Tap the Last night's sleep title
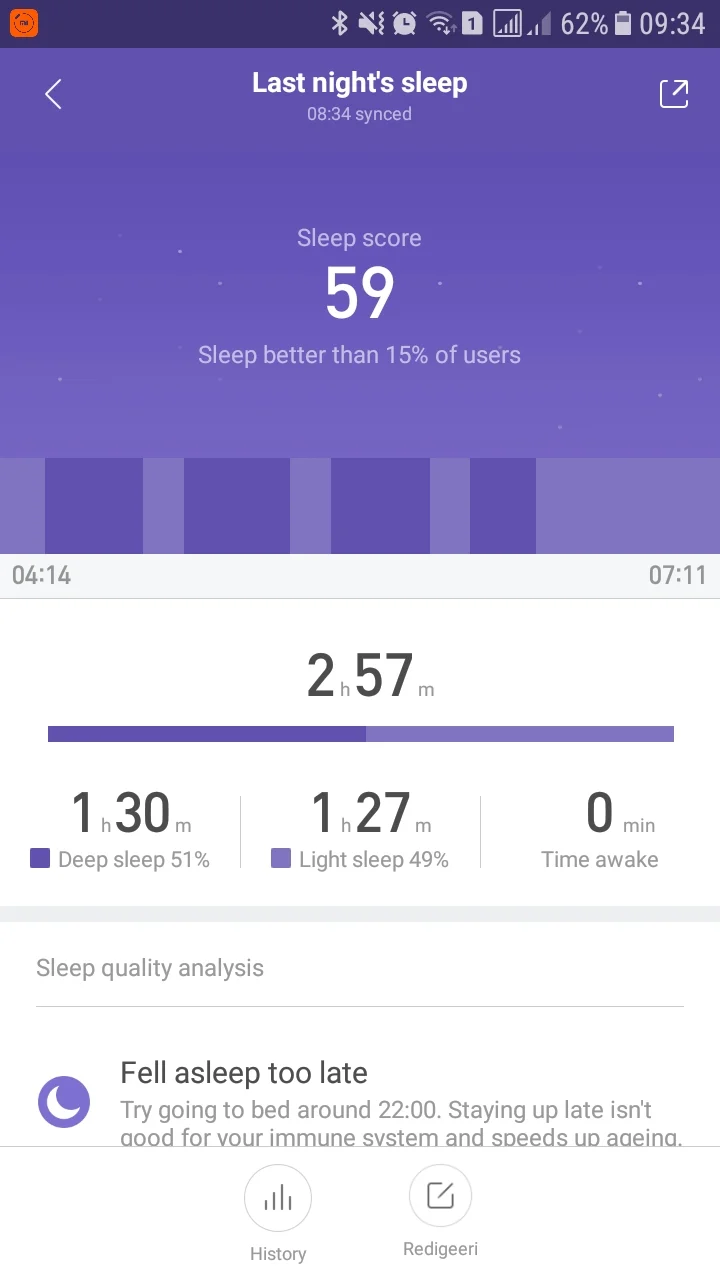Screen dimensions: 720x1280 click(x=359, y=82)
